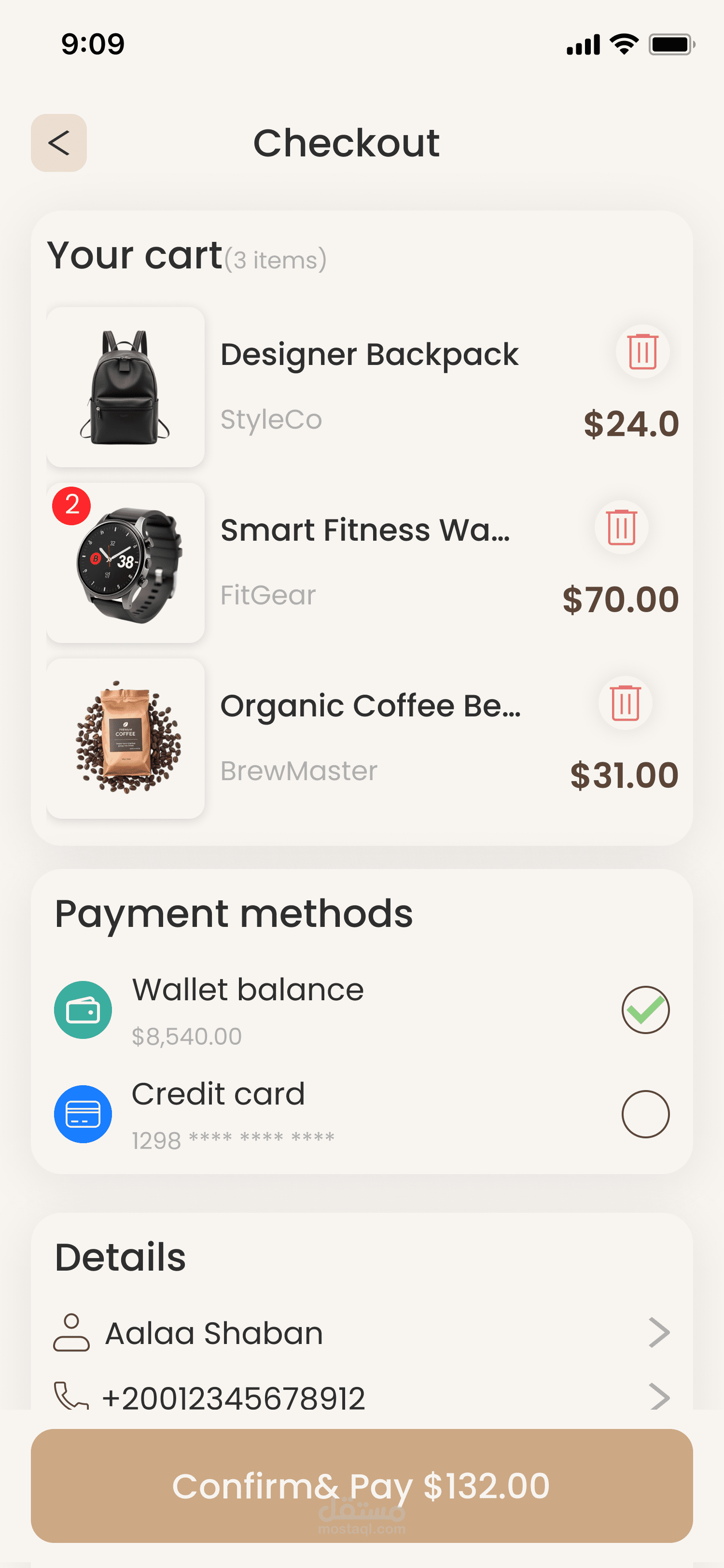
Task: Confirm & Pay $132.00
Action: pyautogui.click(x=362, y=1485)
